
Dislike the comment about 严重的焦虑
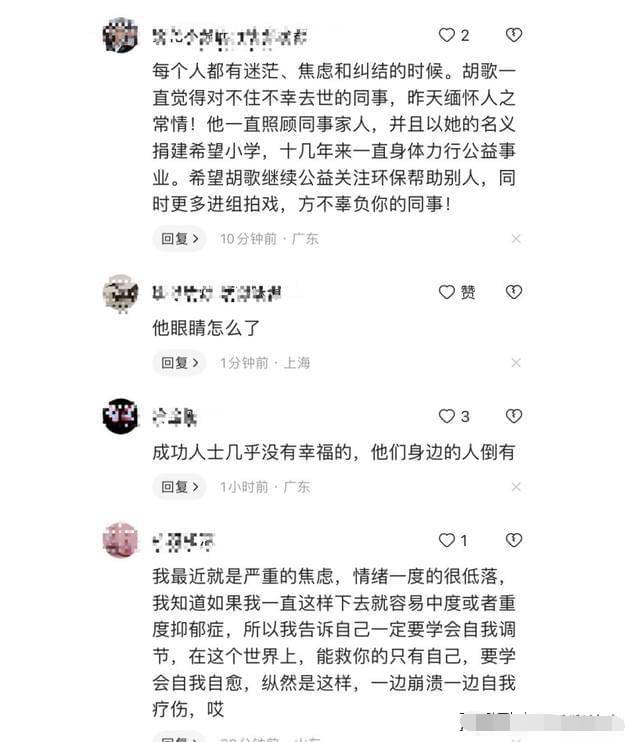point(514,540)
